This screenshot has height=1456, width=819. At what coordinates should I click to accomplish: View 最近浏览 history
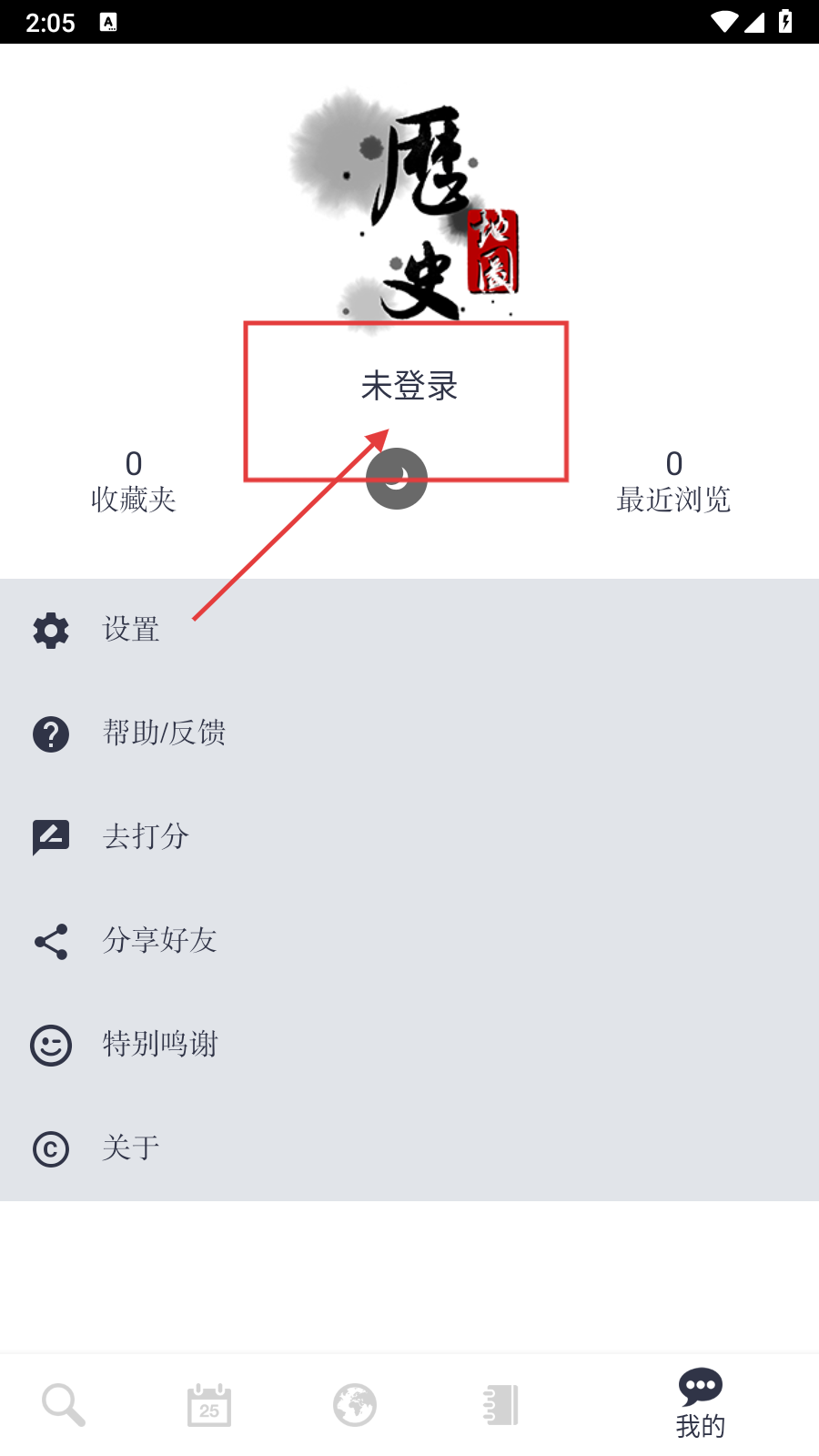click(x=673, y=482)
